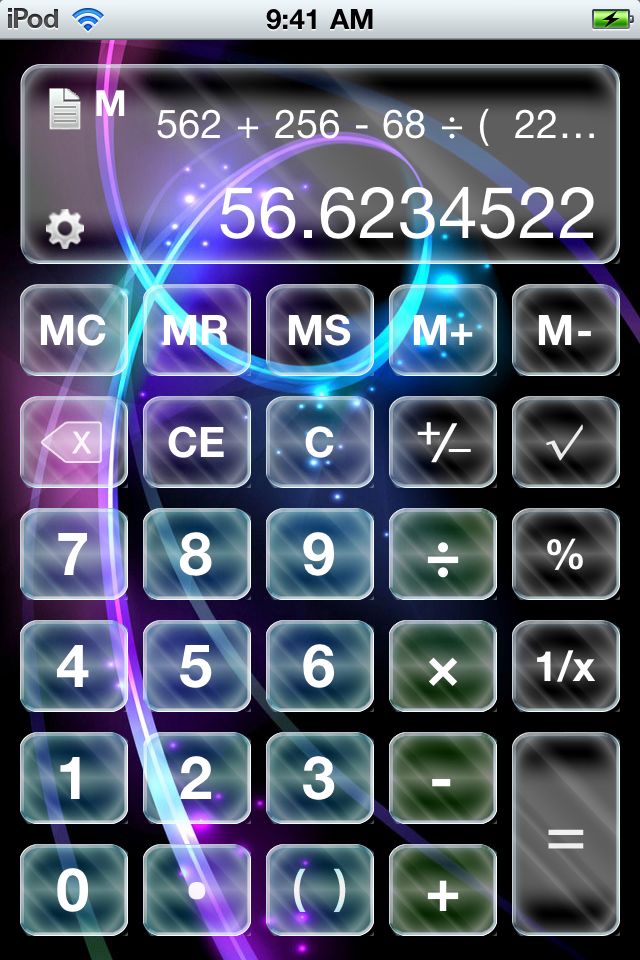The width and height of the screenshot is (640, 960).
Task: Calculate the square root
Action: click(x=565, y=443)
